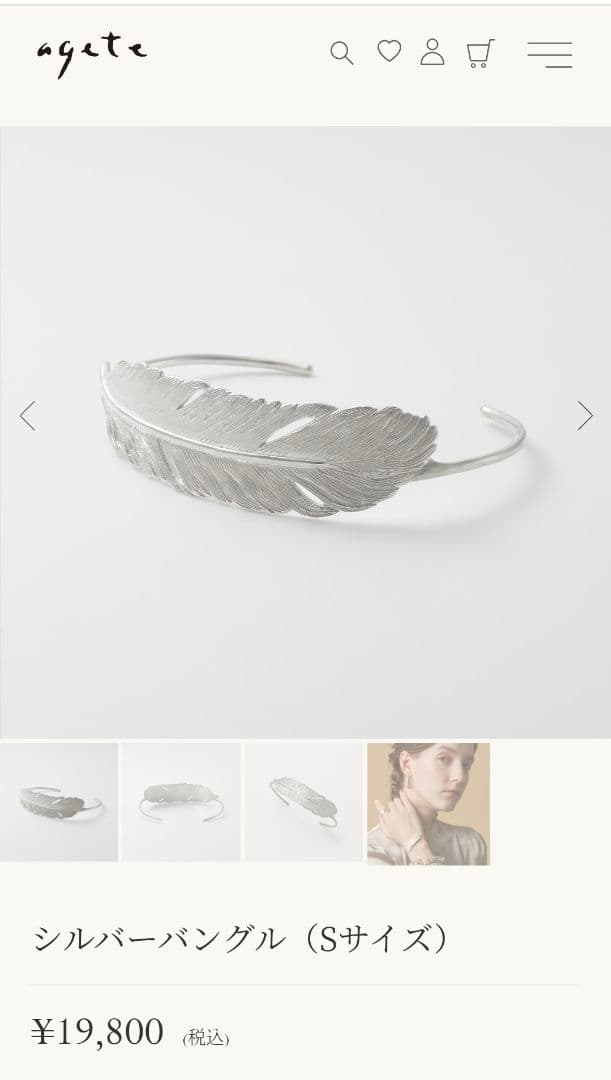This screenshot has height=1080, width=611.
Task: Go to the agete home logo
Action: coord(92,54)
